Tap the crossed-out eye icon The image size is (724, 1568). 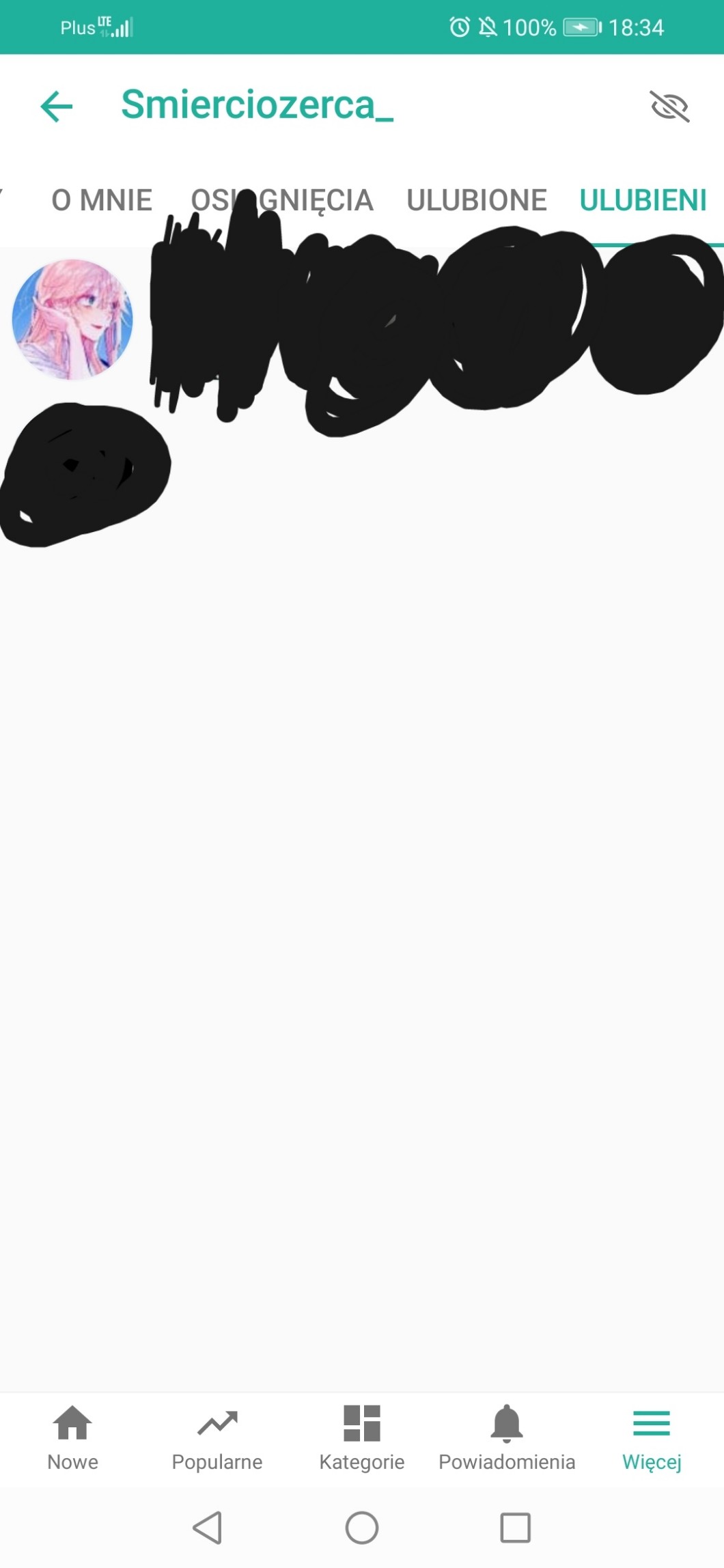669,107
